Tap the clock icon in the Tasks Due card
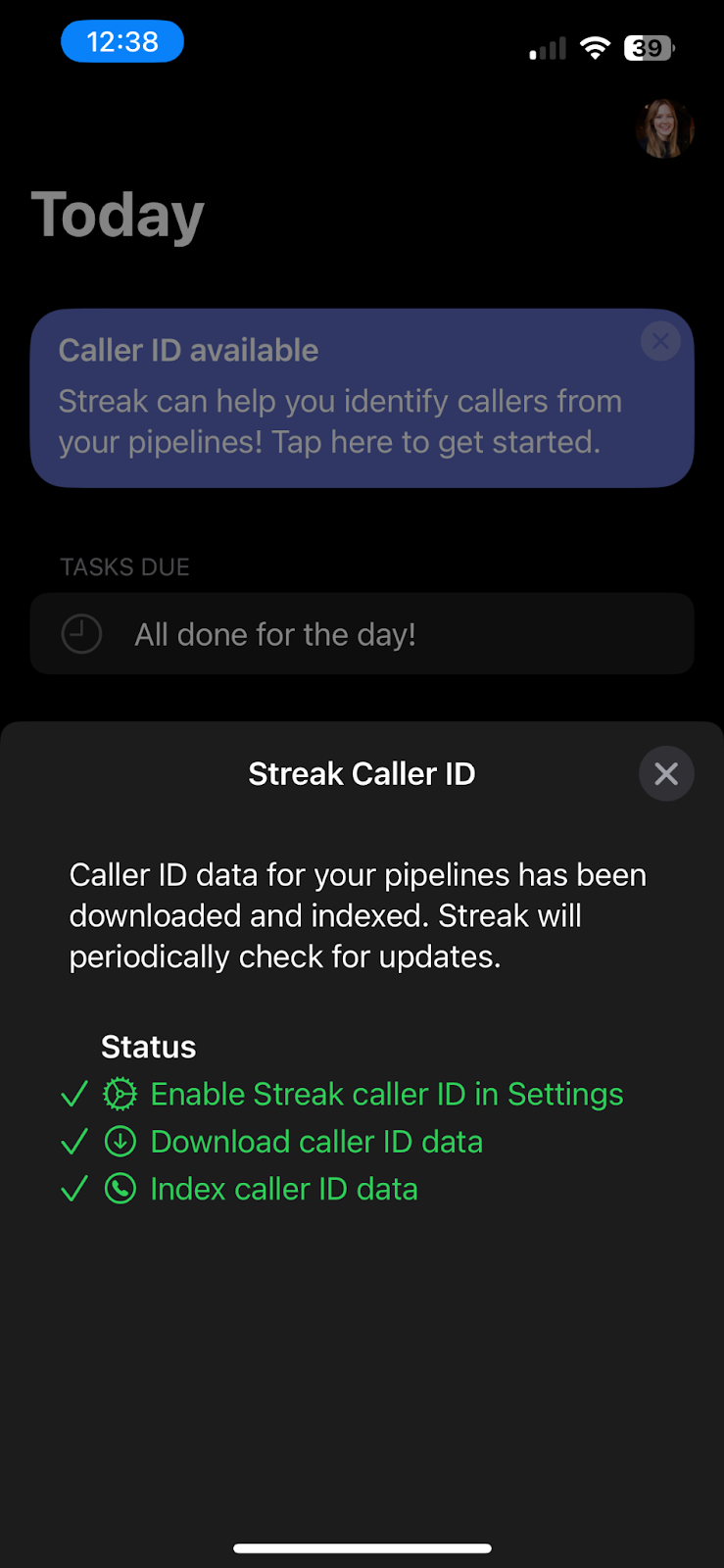724x1568 pixels. (81, 633)
